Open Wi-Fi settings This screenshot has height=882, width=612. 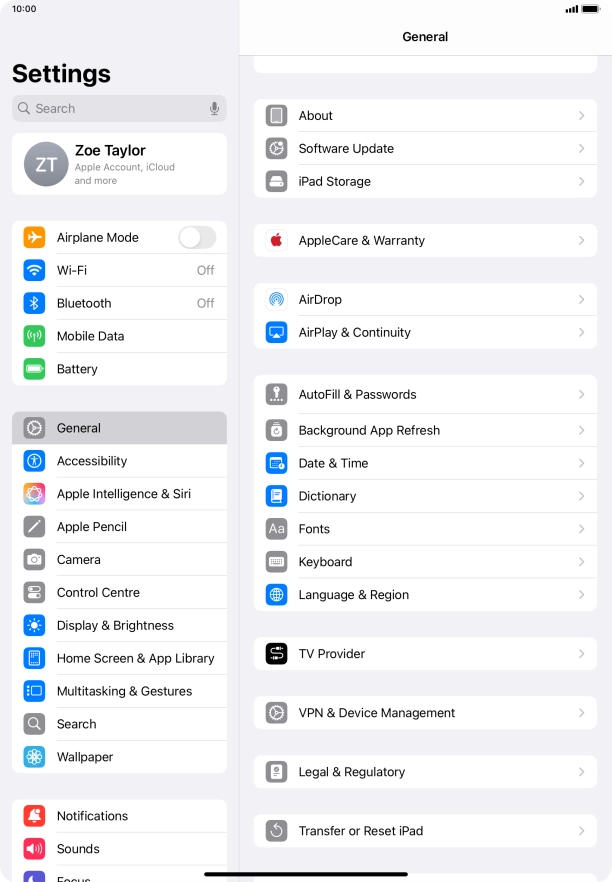[119, 270]
